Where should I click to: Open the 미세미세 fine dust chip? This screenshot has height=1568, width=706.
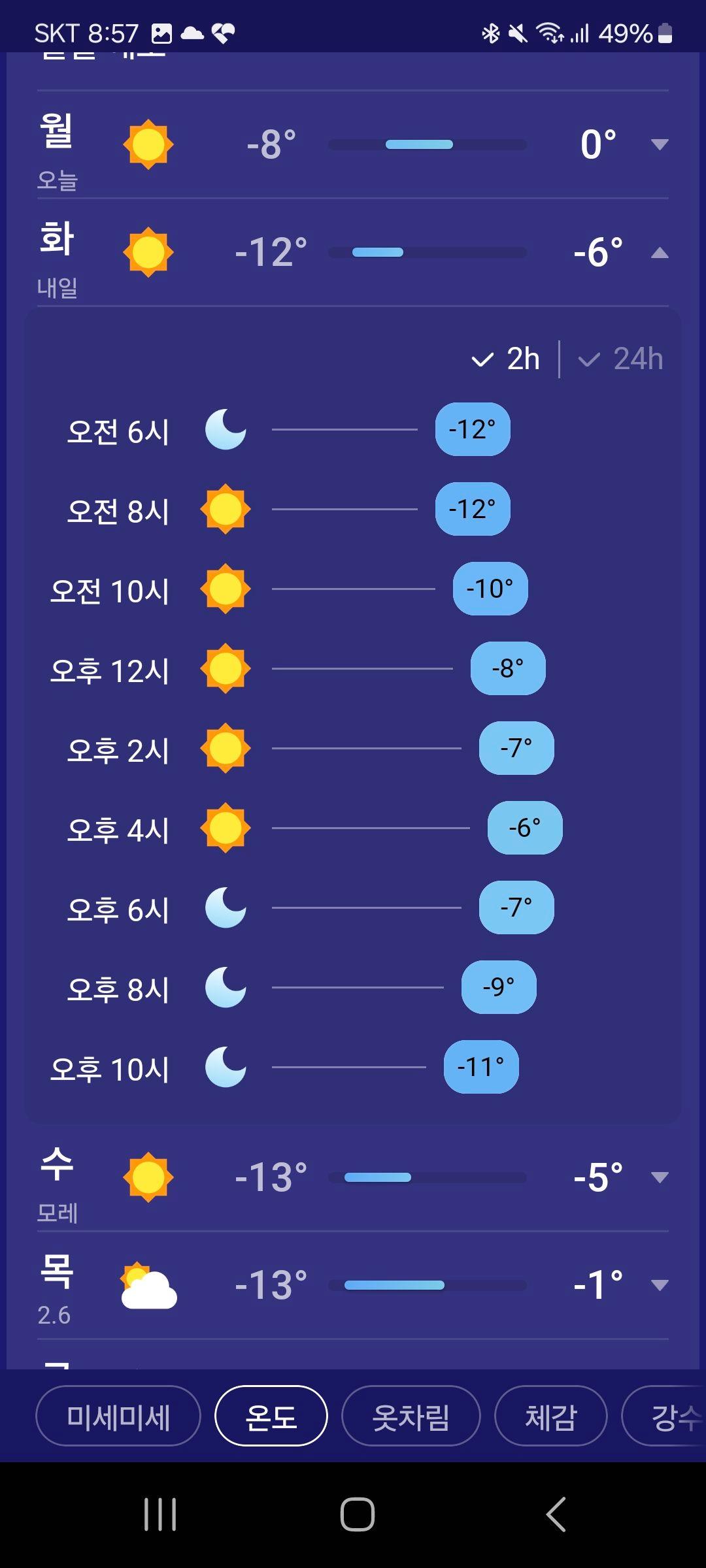(x=118, y=1418)
